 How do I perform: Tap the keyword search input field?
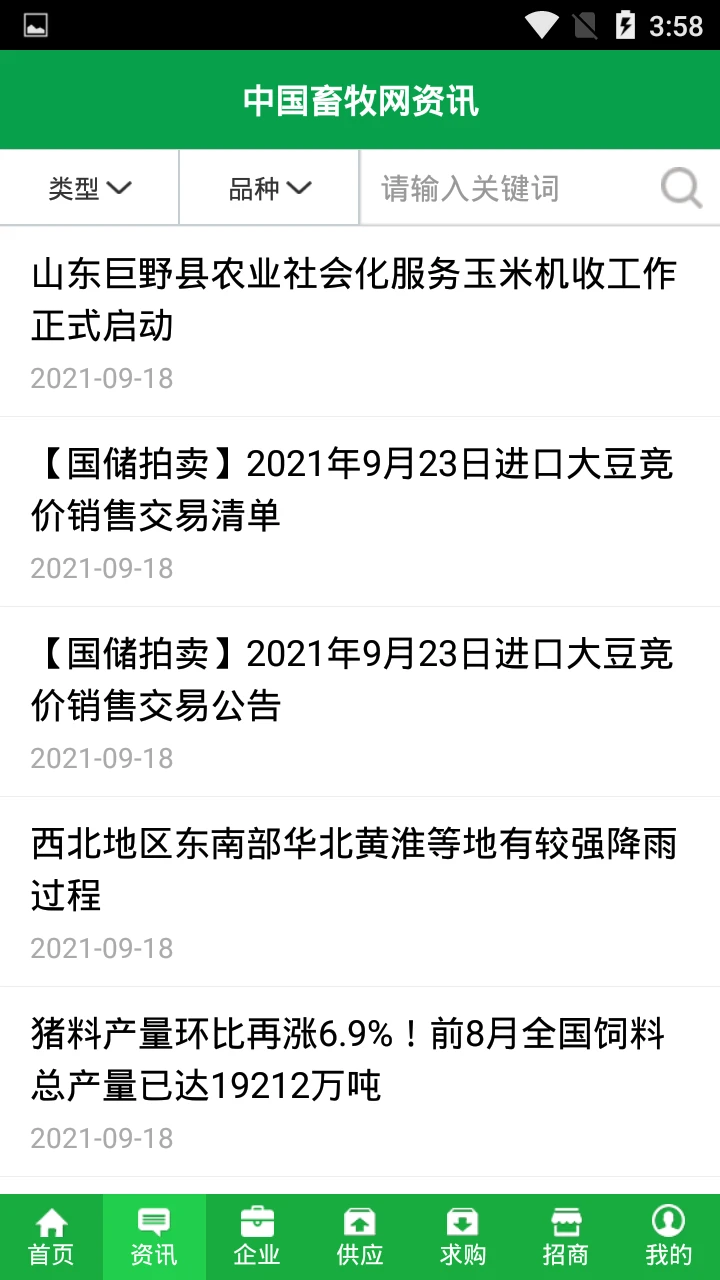[500, 187]
